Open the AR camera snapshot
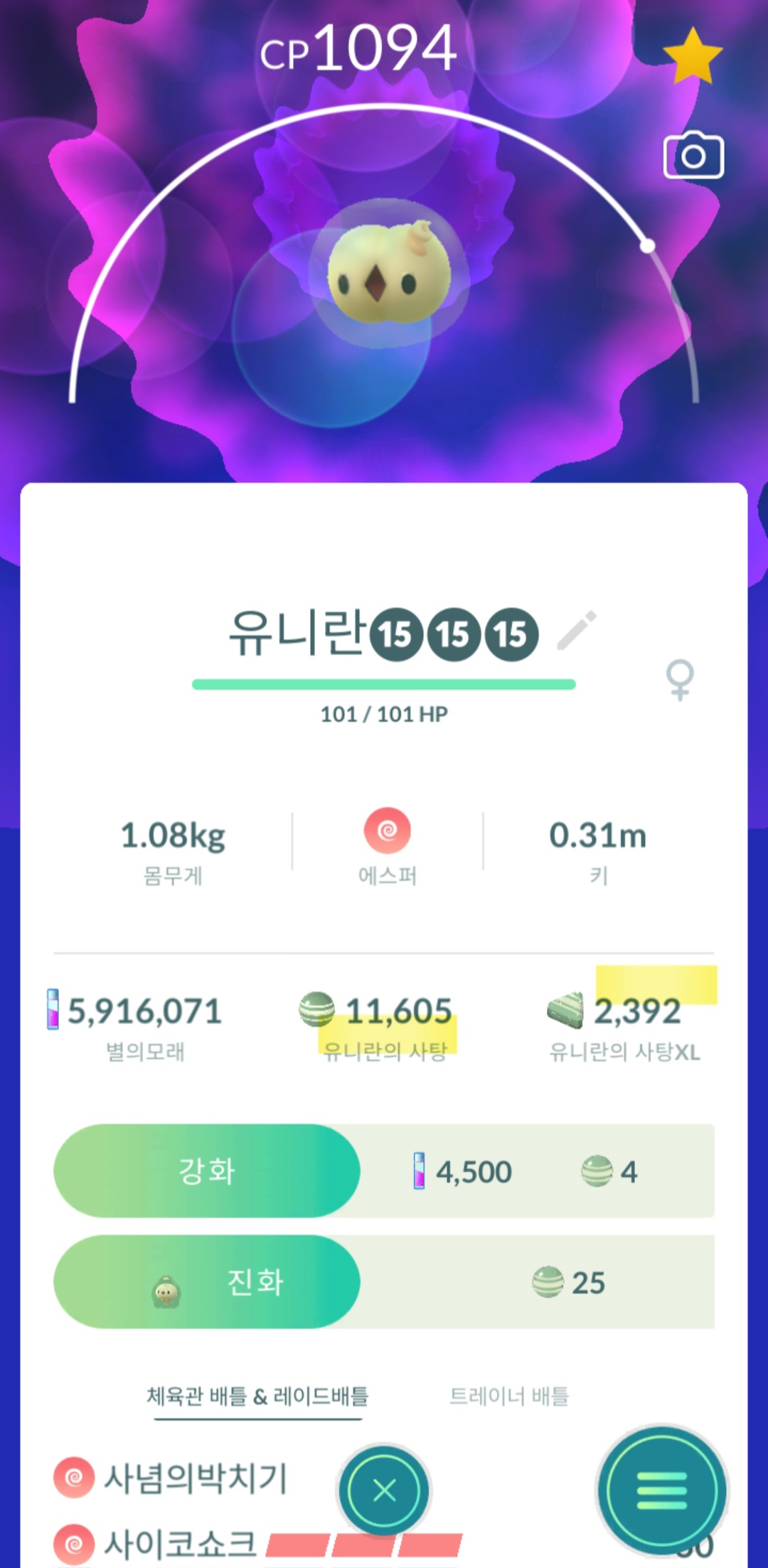 pos(693,155)
